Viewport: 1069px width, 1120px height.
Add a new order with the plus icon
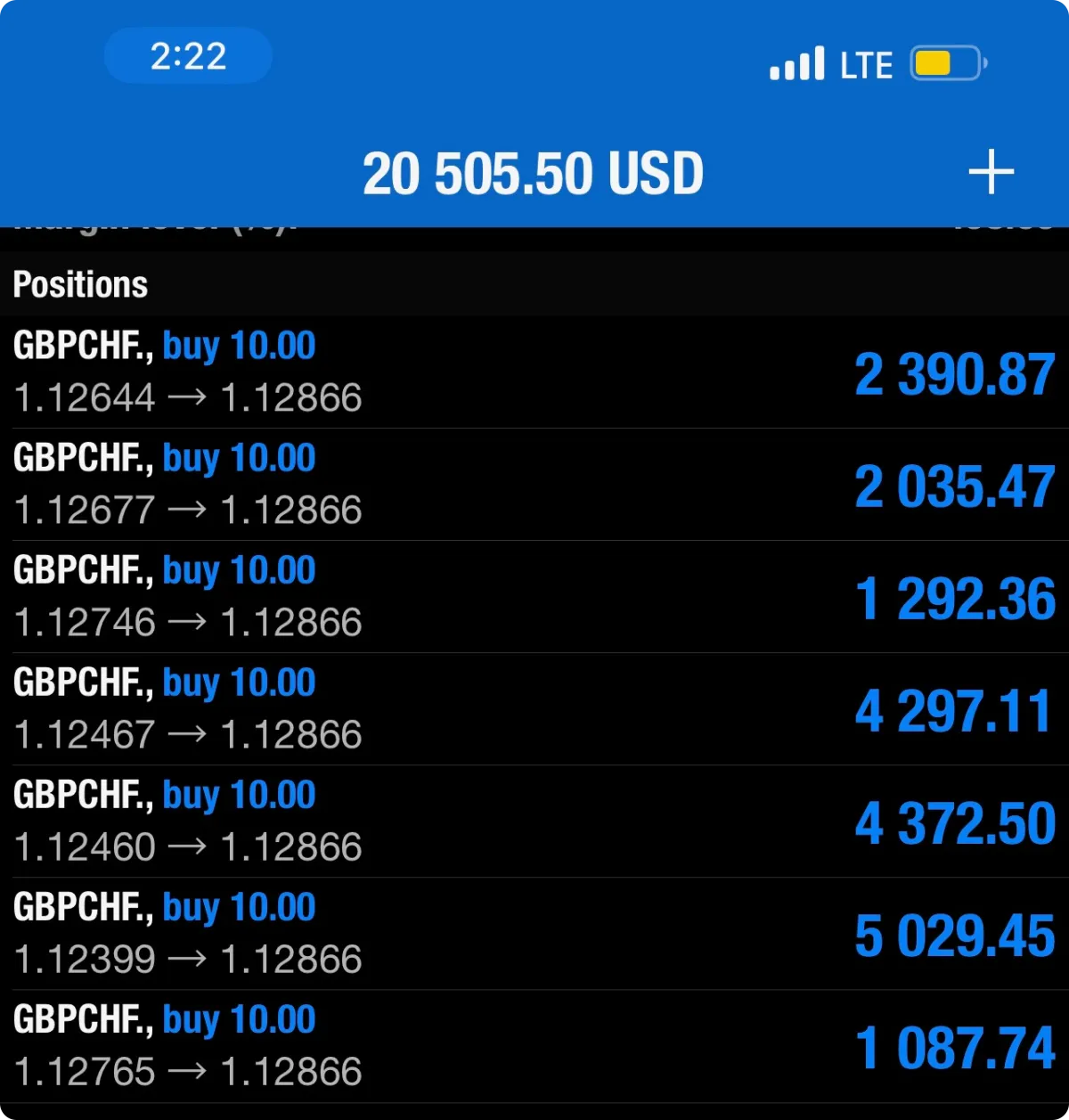[x=991, y=172]
